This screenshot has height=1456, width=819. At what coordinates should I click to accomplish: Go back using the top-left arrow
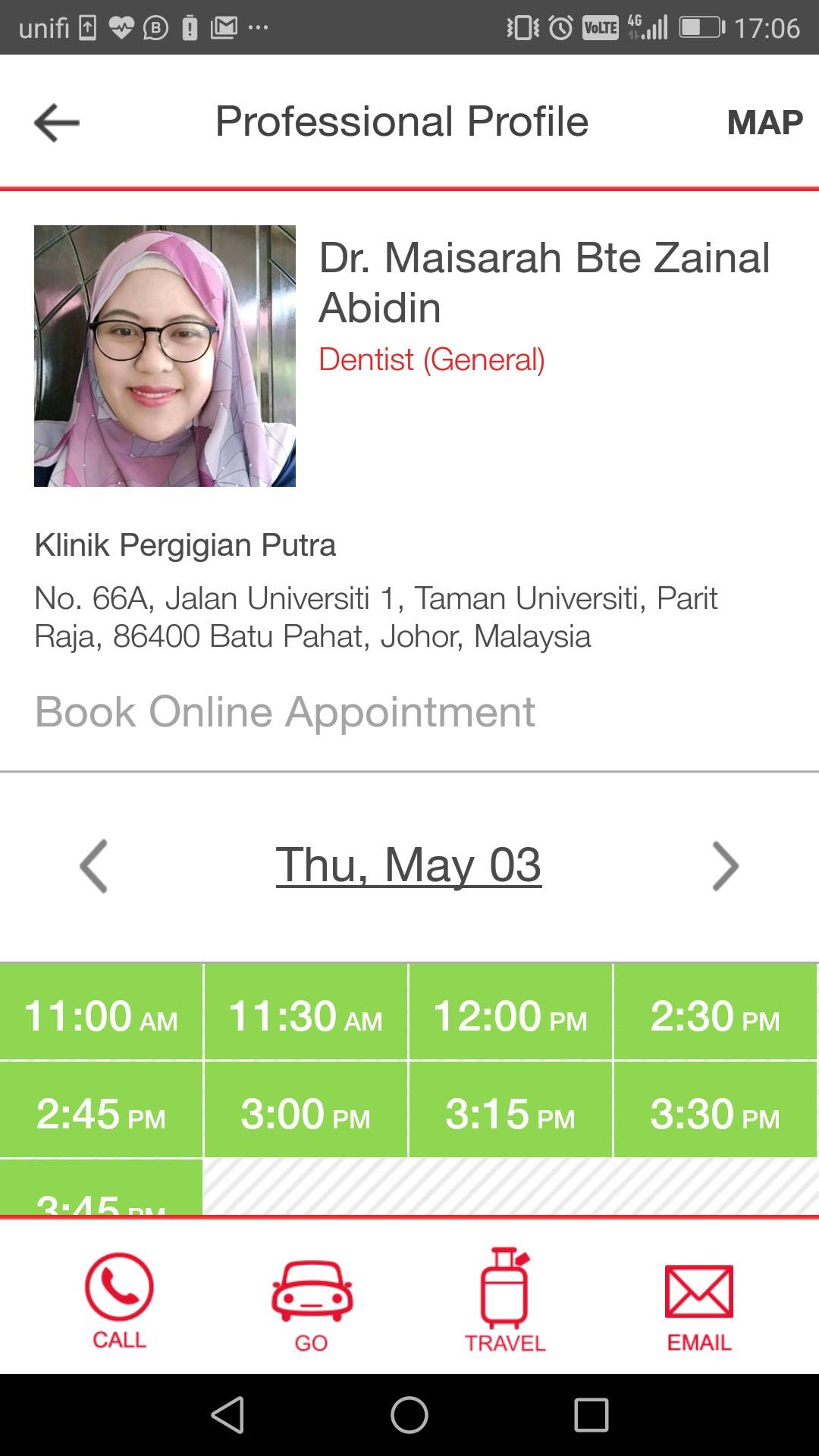[x=57, y=122]
